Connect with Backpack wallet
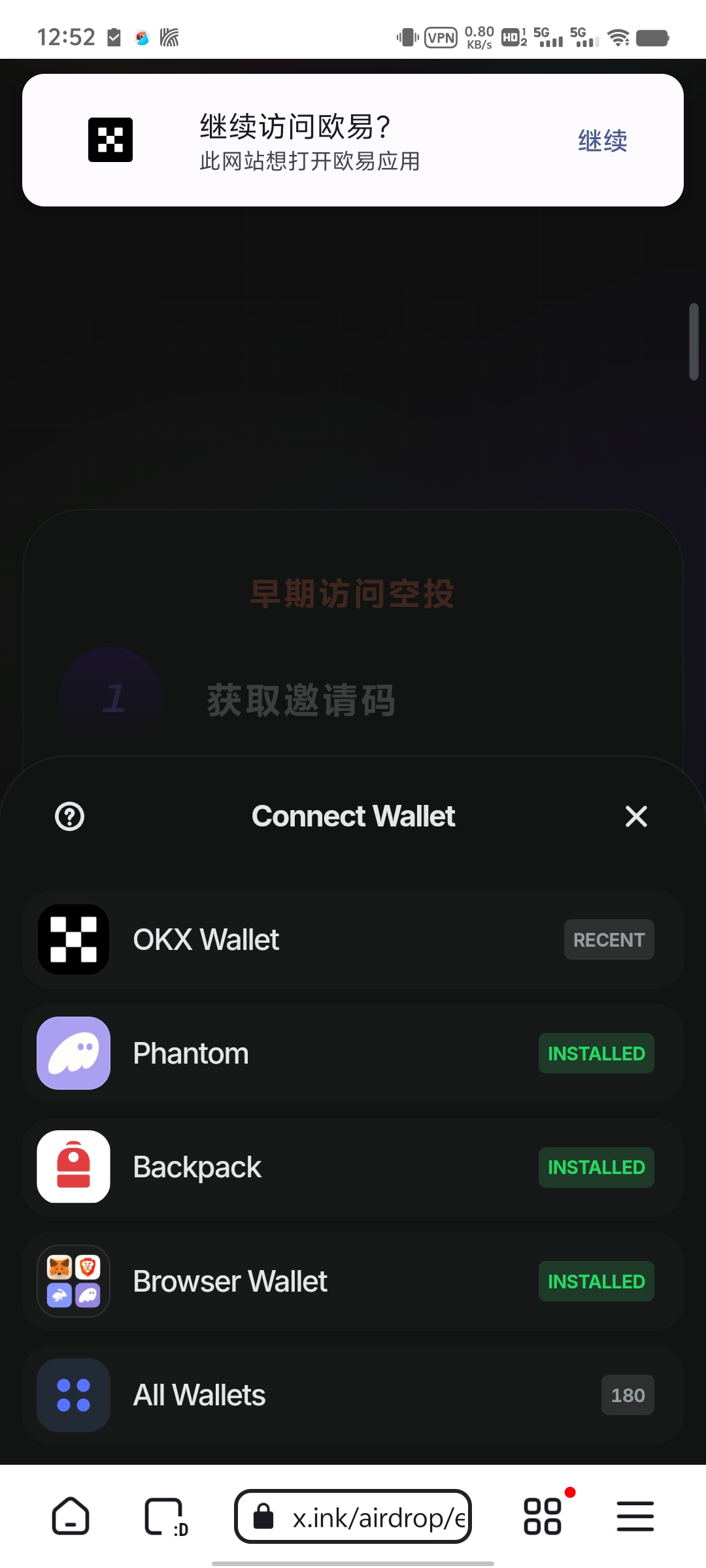706x1568 pixels. 353,1167
